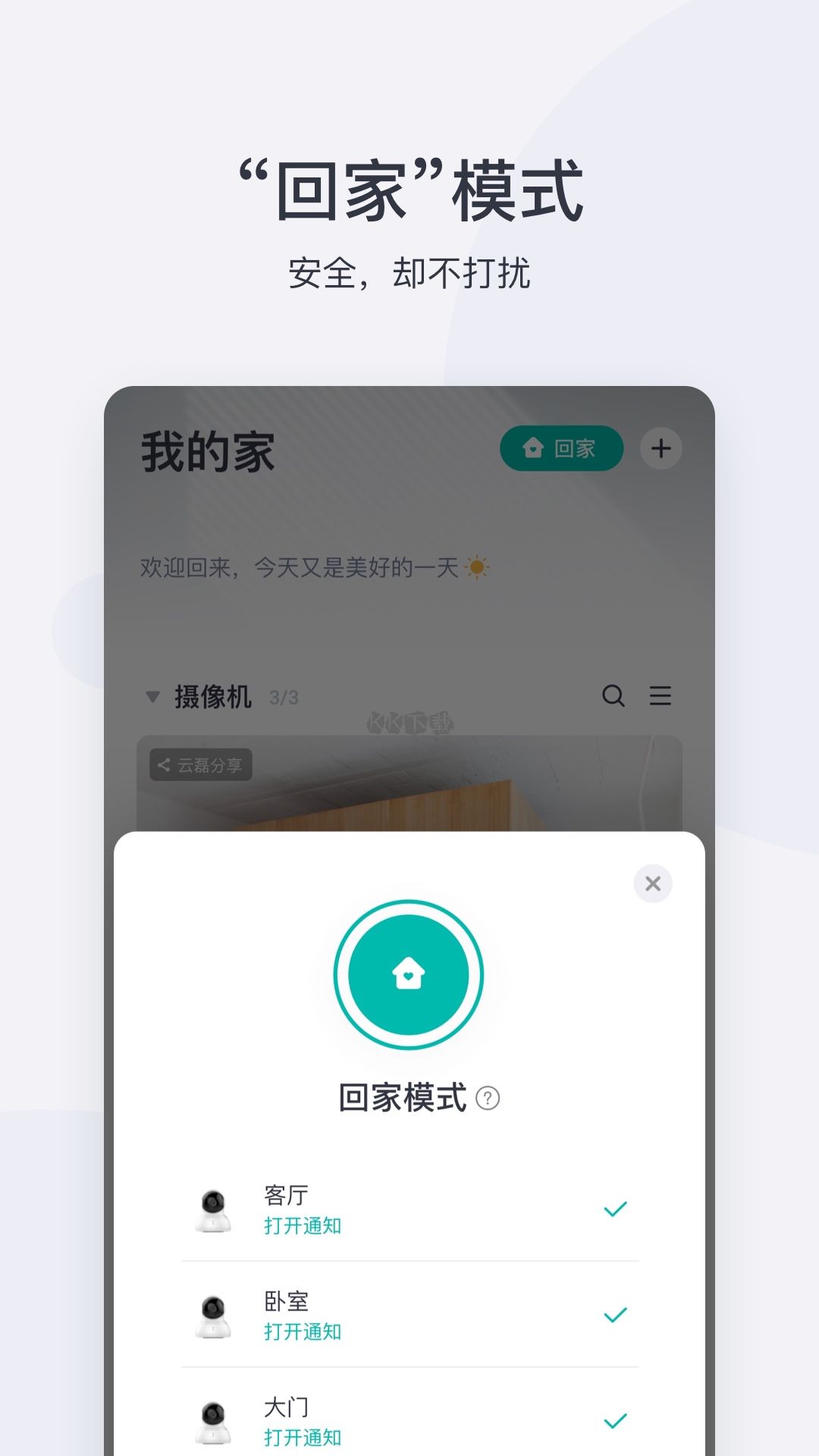Tap the large home mode circle icon
The width and height of the screenshot is (819, 1456).
click(408, 975)
